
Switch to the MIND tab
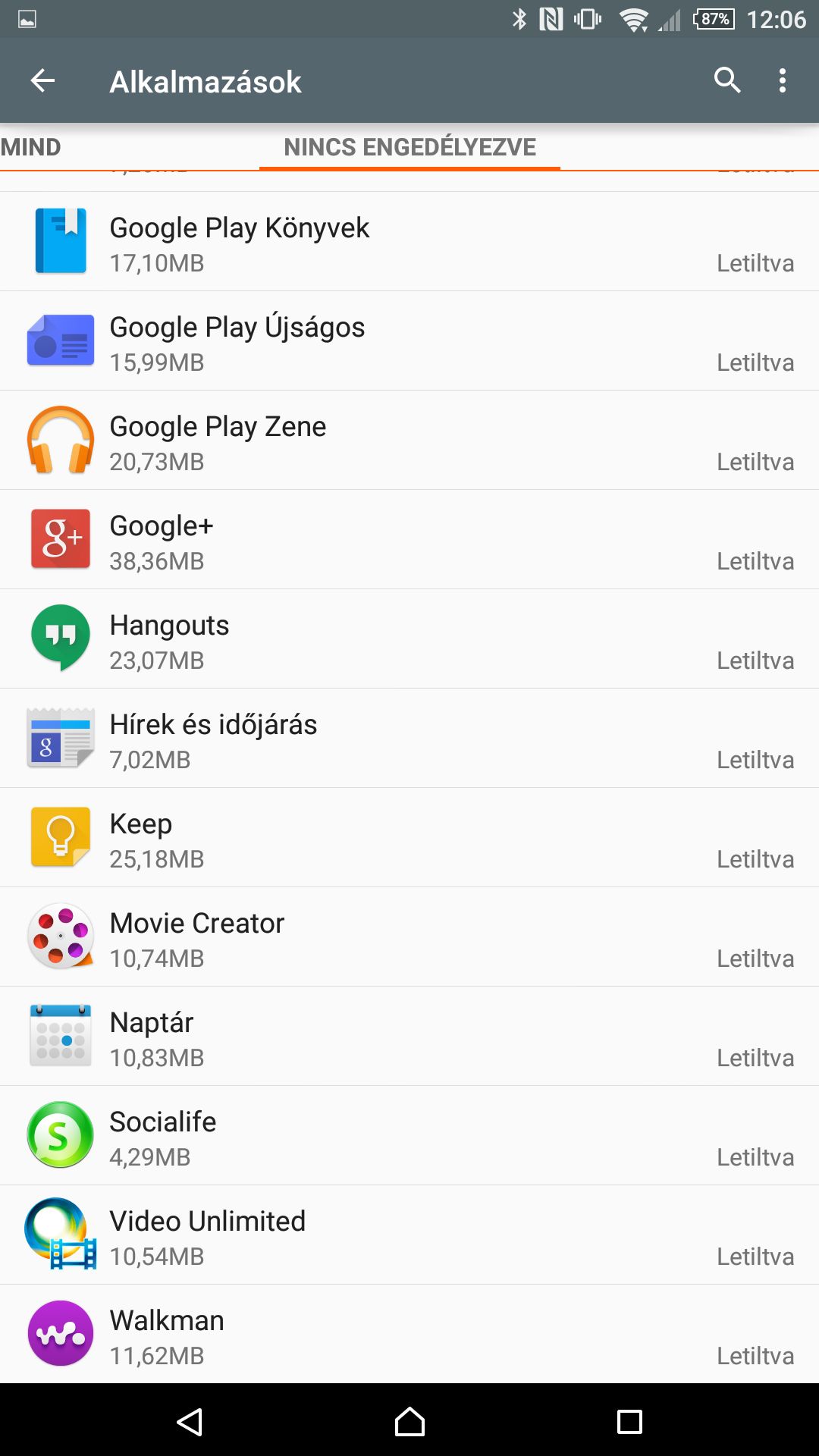(x=30, y=147)
